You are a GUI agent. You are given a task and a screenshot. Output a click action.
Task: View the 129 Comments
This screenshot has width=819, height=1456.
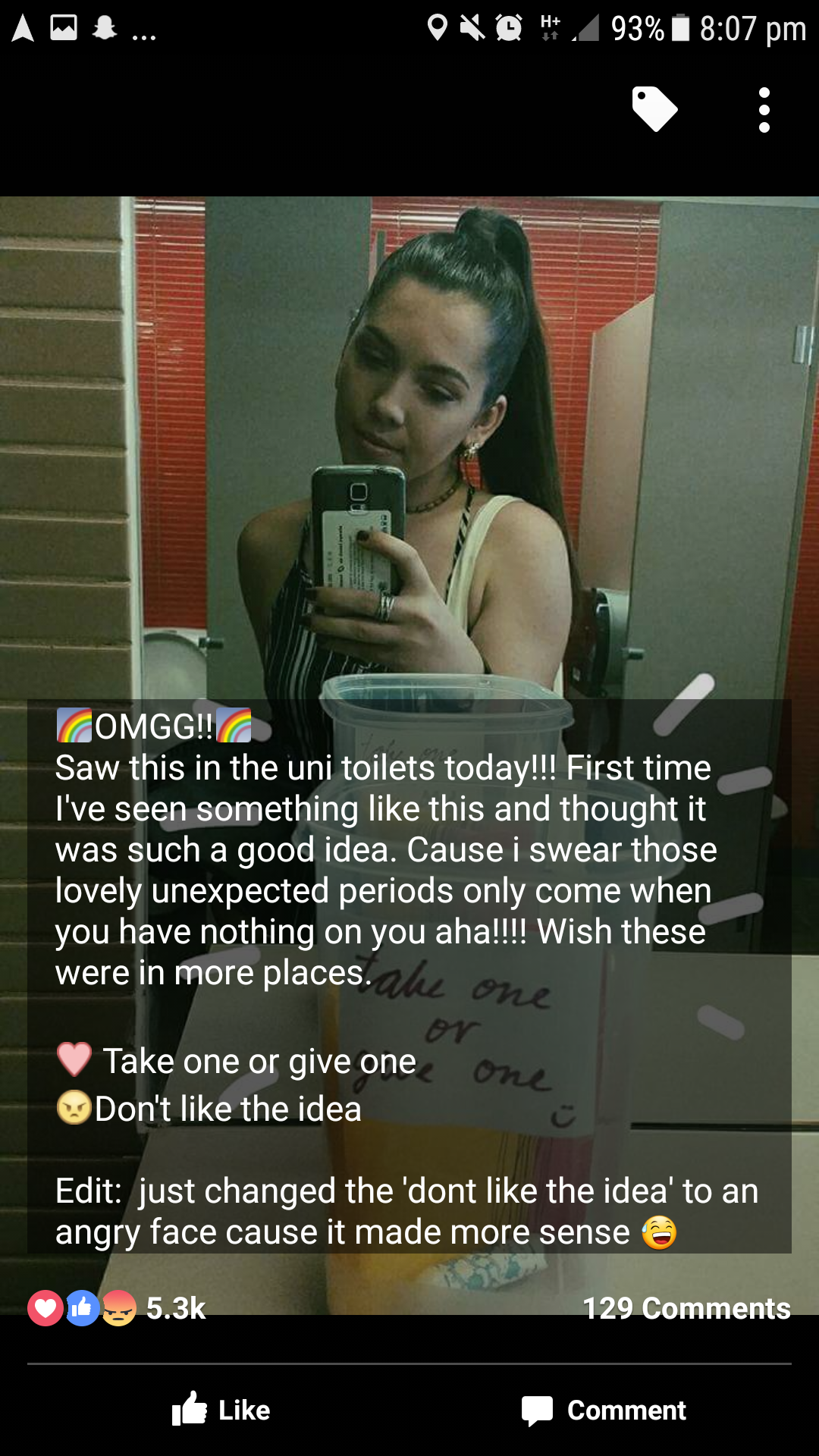coord(686,1308)
